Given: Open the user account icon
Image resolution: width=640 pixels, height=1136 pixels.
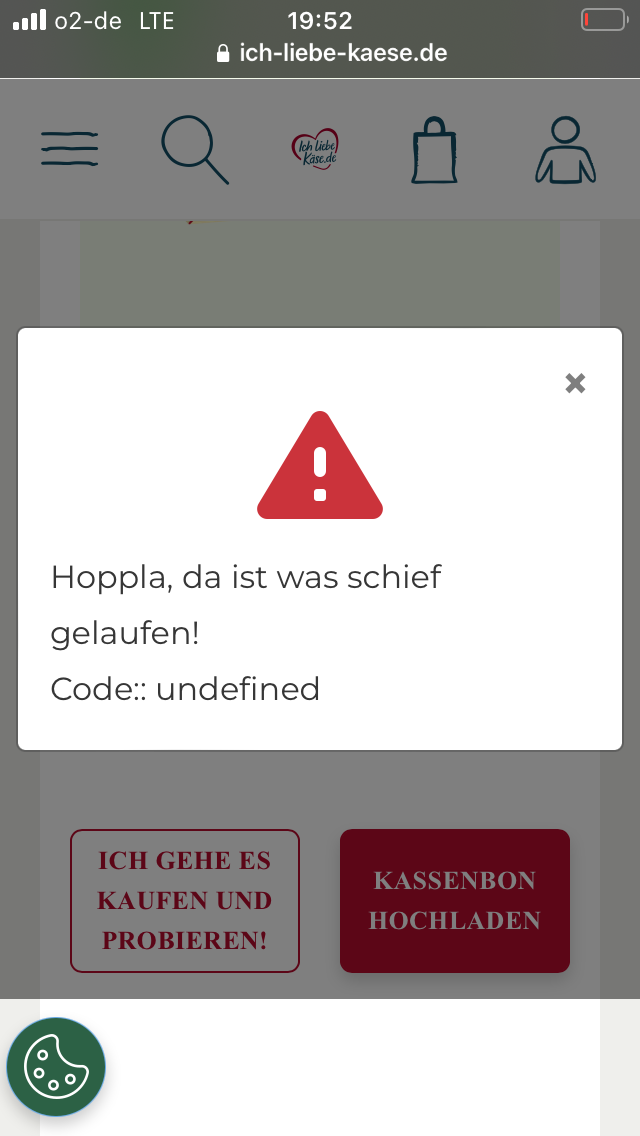Looking at the screenshot, I should click(x=565, y=149).
